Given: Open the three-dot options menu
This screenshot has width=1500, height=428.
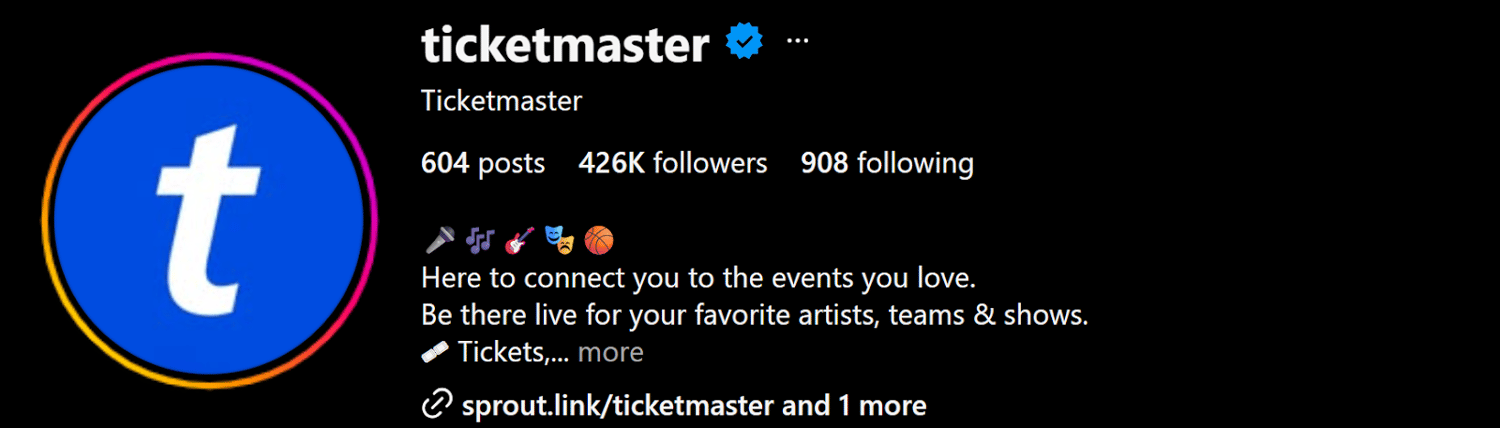Looking at the screenshot, I should (x=797, y=41).
